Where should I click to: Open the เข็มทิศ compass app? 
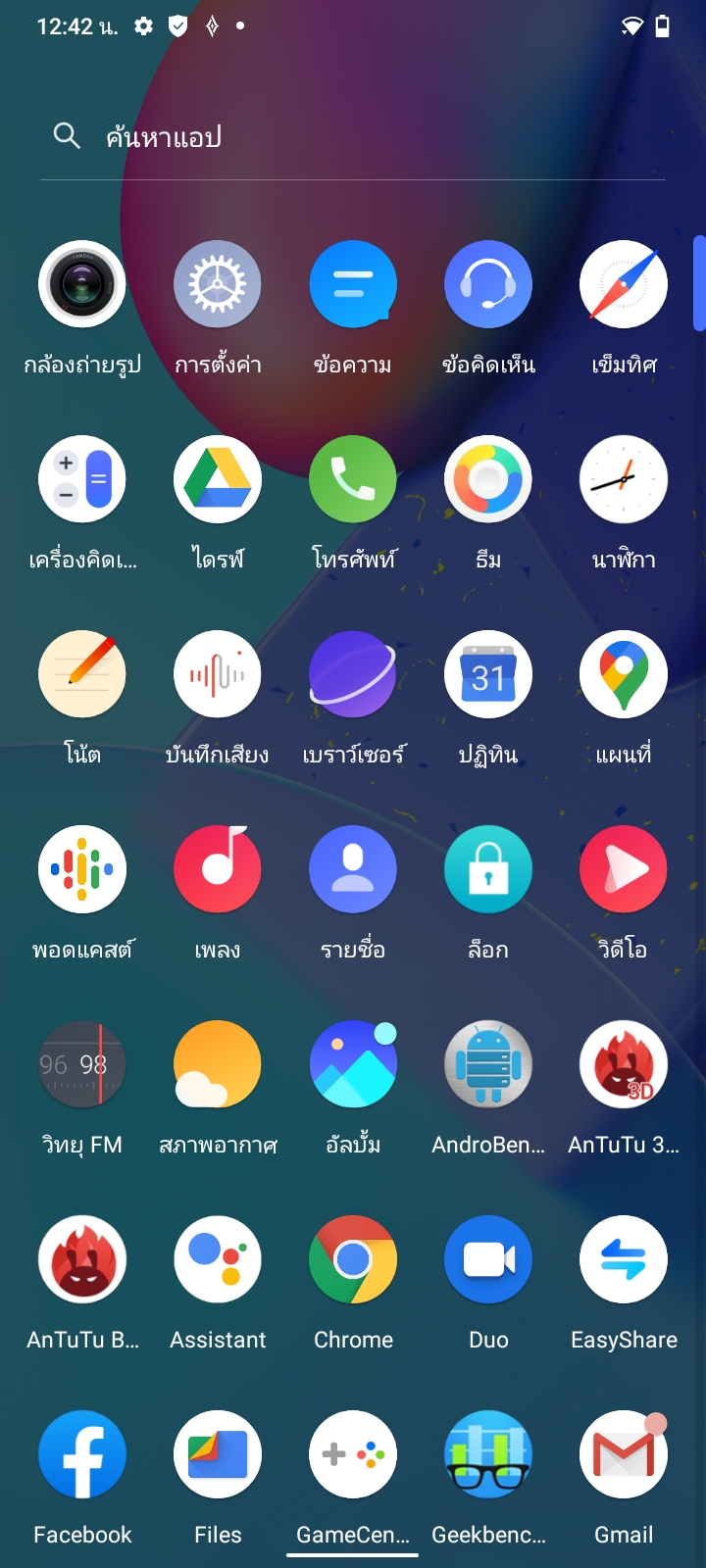click(x=624, y=284)
